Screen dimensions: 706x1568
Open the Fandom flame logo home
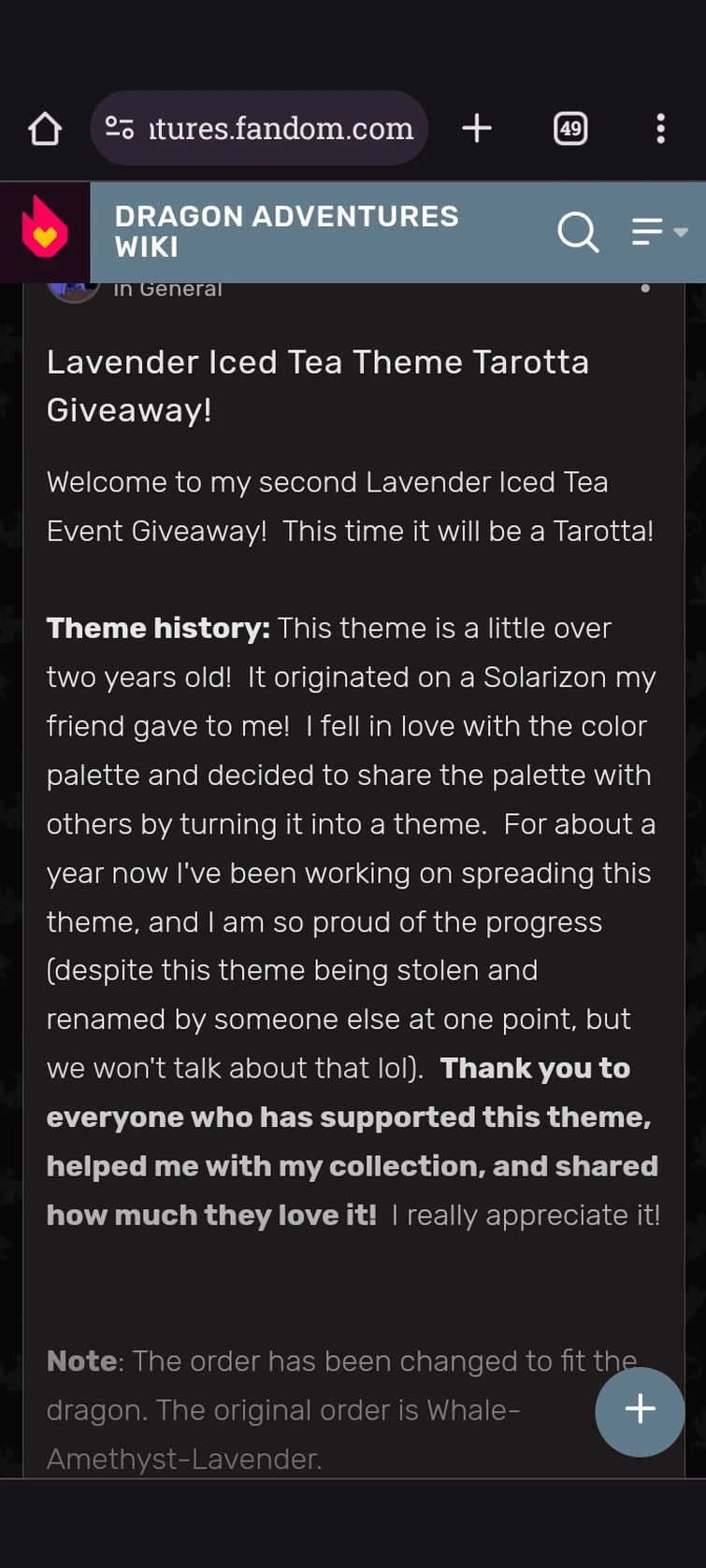point(45,231)
